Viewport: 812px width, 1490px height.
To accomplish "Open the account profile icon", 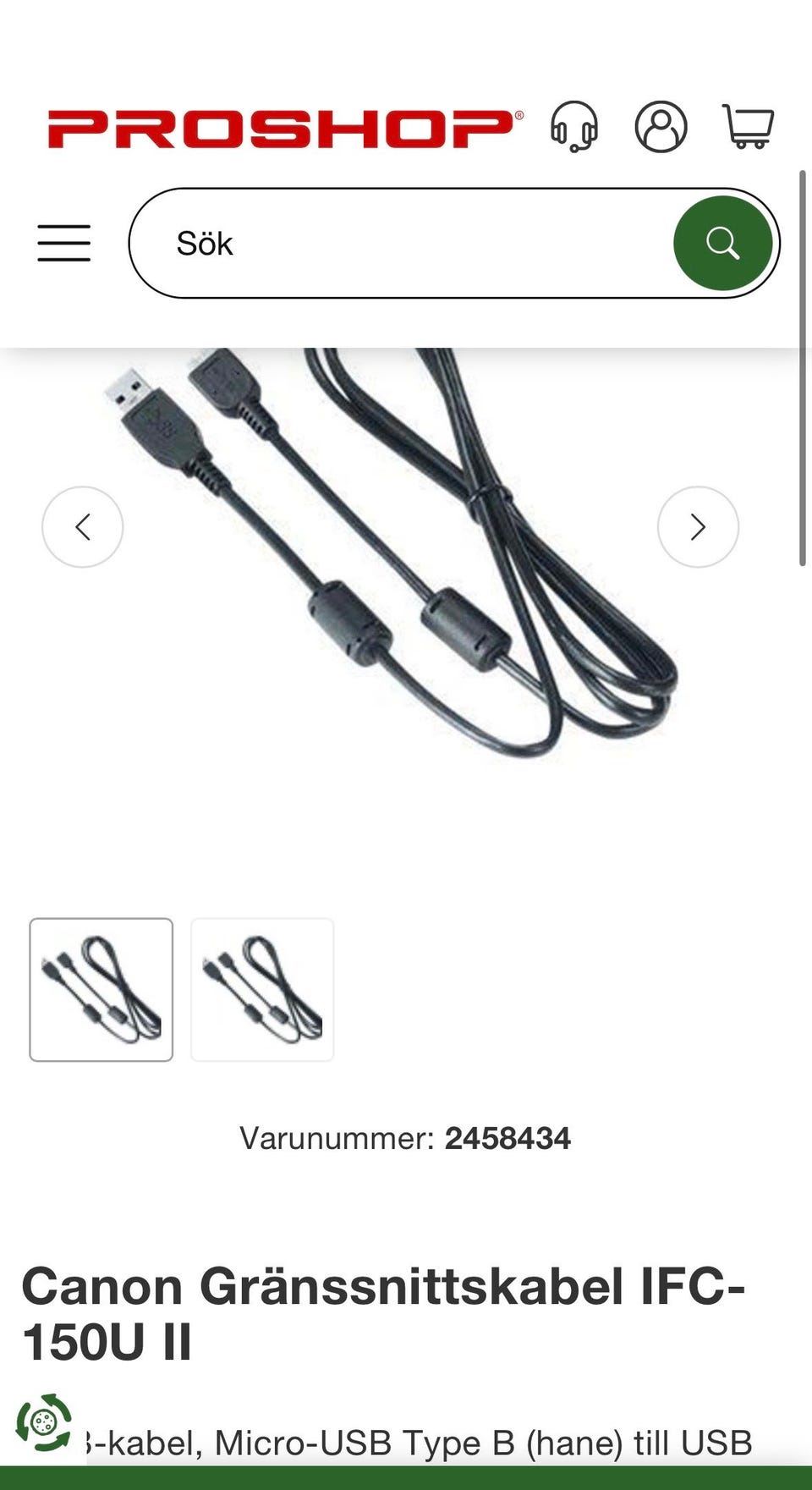I will [661, 127].
